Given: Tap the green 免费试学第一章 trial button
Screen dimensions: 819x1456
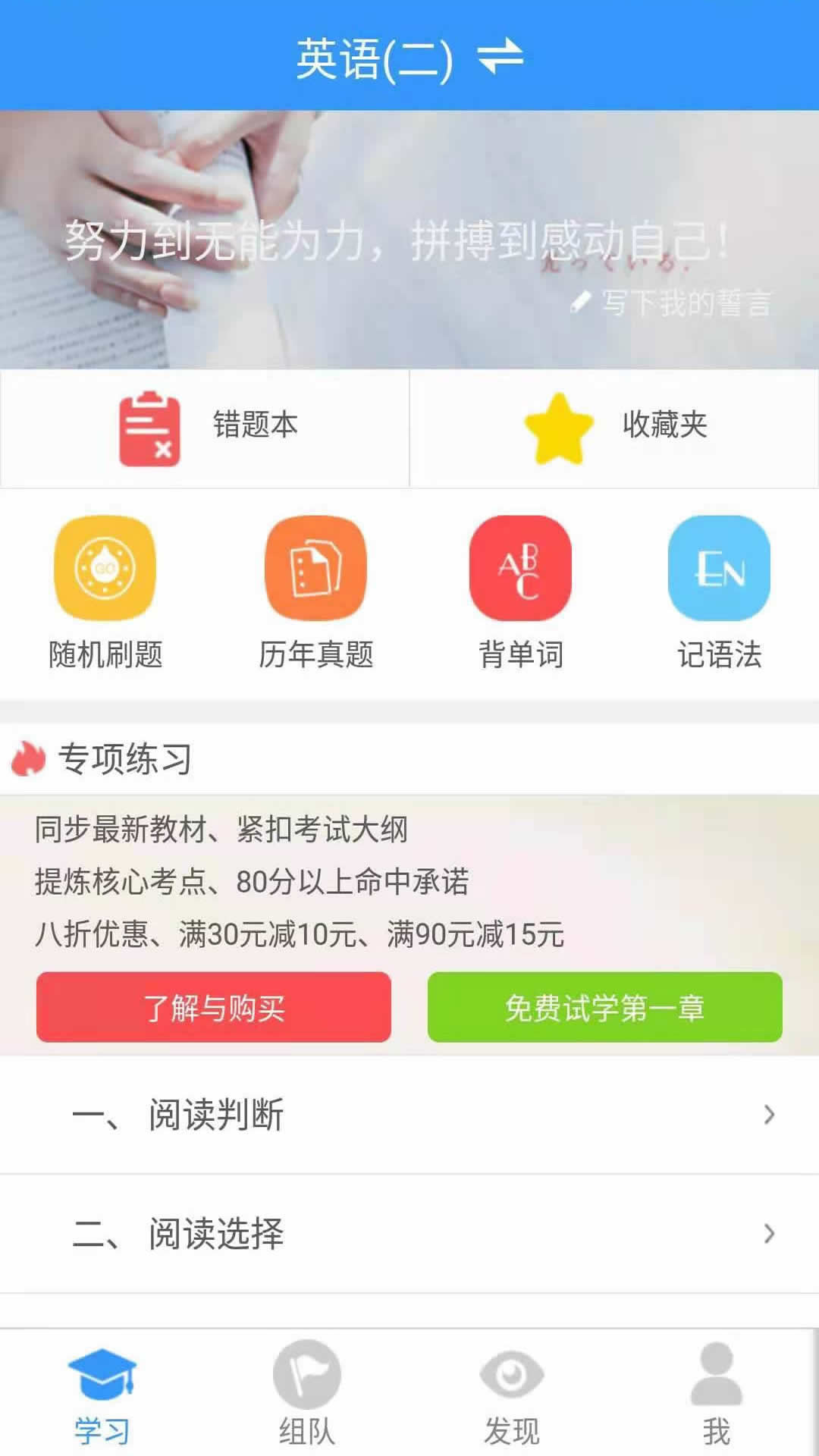Looking at the screenshot, I should pyautogui.click(x=604, y=1008).
